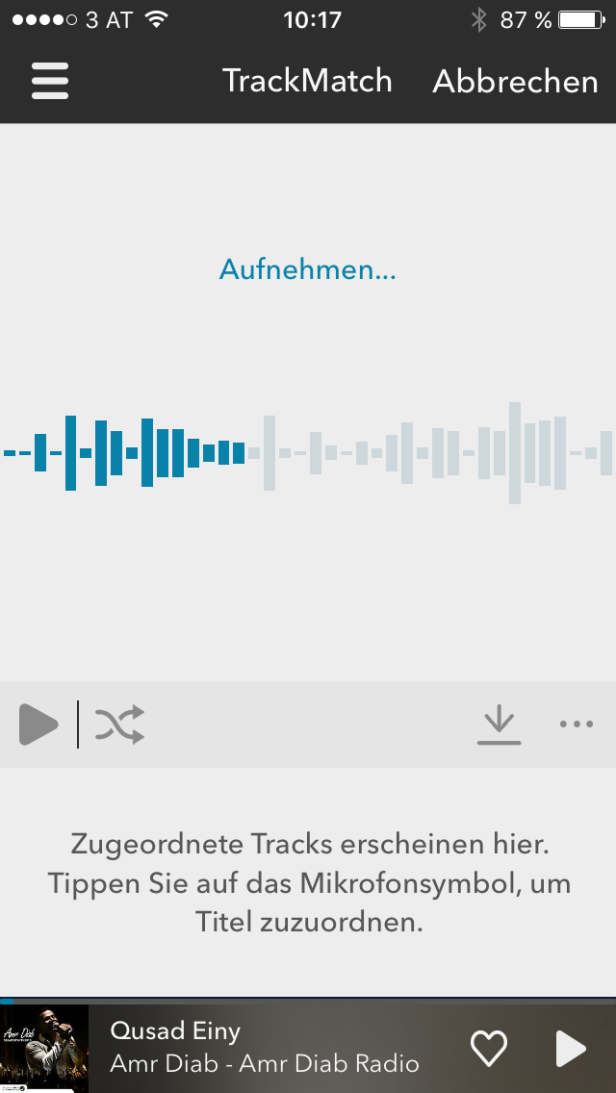Open the three-dot more options
The image size is (616, 1093).
pyautogui.click(x=576, y=724)
